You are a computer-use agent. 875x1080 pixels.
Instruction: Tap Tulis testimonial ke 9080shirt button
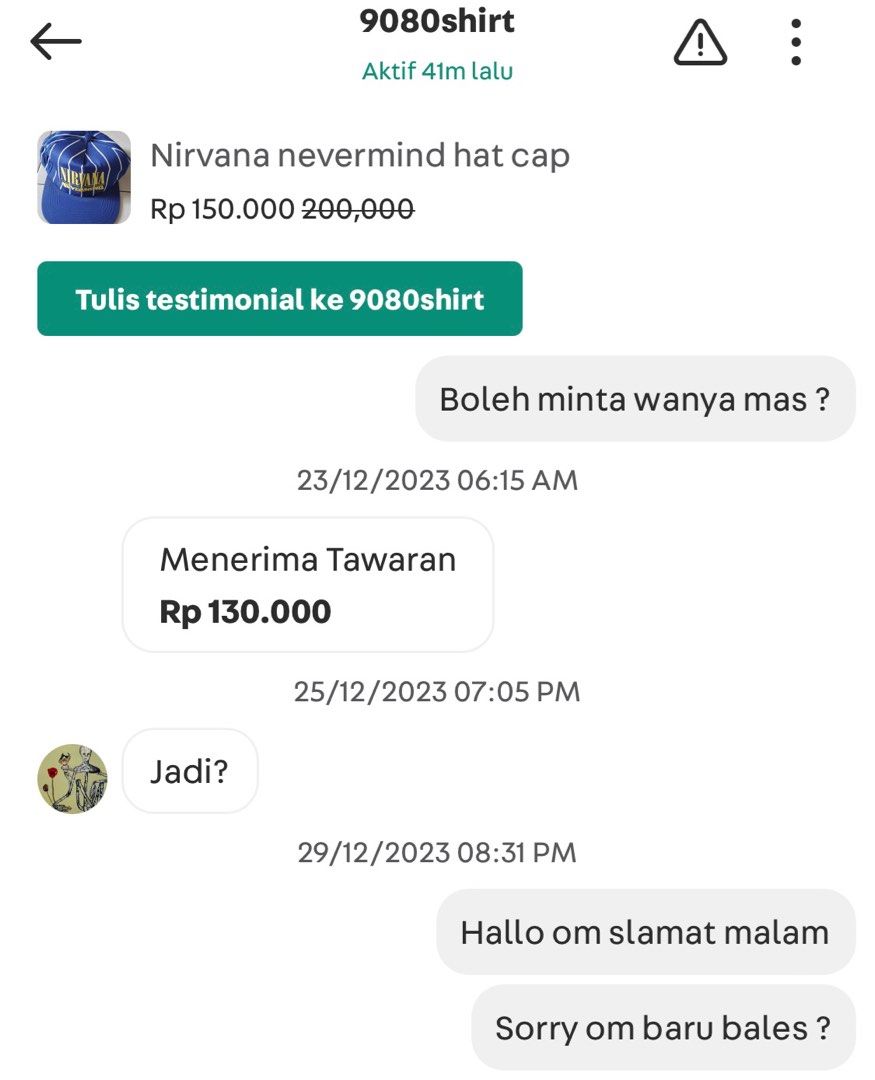point(280,298)
